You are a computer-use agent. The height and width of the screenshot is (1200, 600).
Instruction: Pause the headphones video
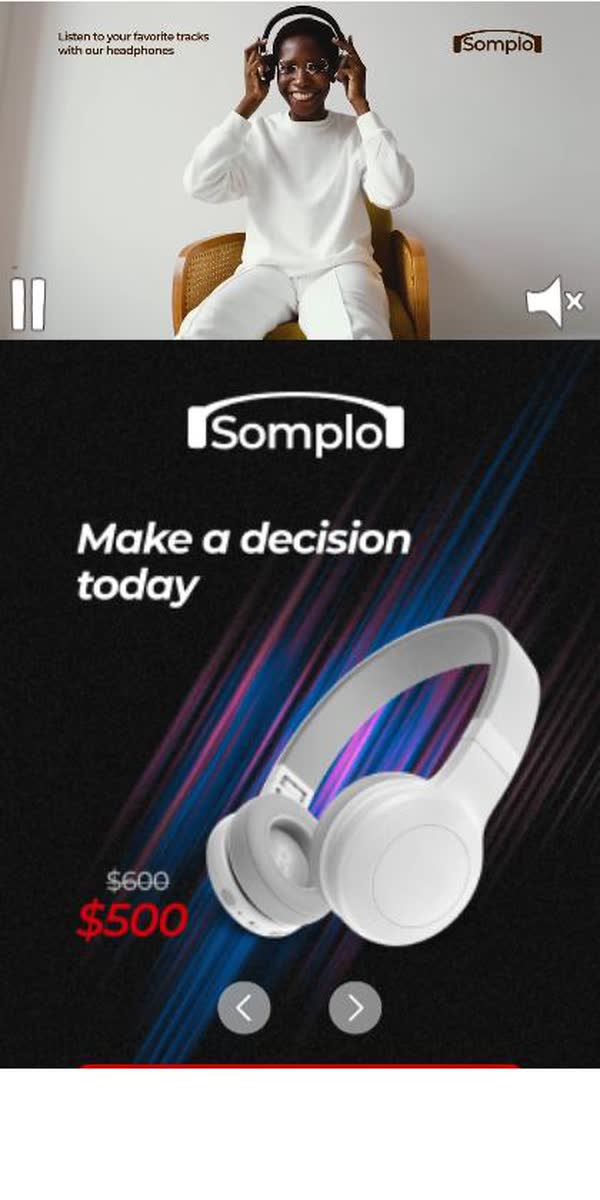28,304
